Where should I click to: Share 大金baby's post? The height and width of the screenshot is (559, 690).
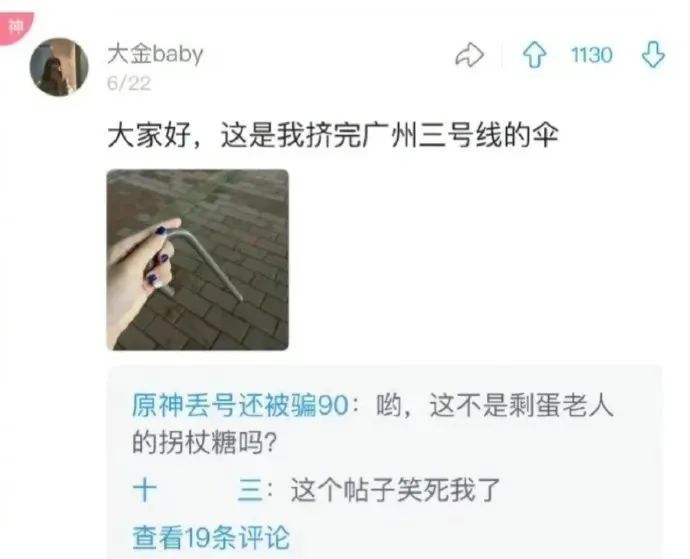click(469, 56)
